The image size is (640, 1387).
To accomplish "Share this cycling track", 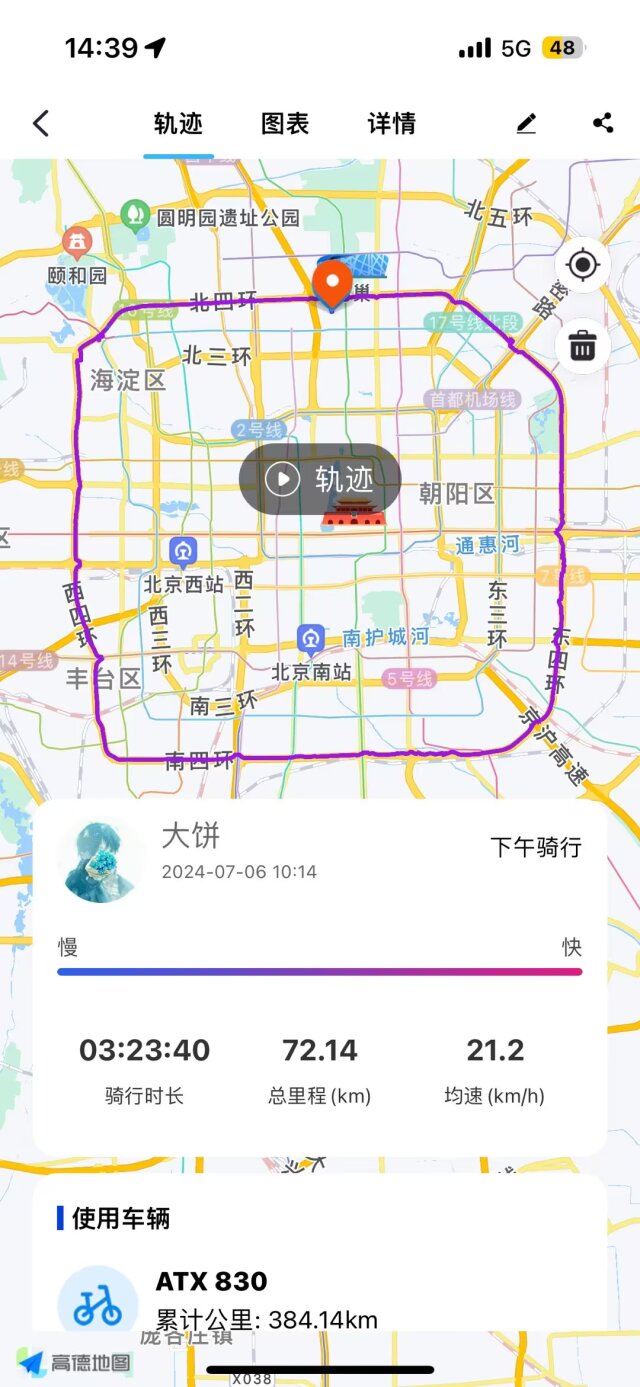I will pos(602,123).
